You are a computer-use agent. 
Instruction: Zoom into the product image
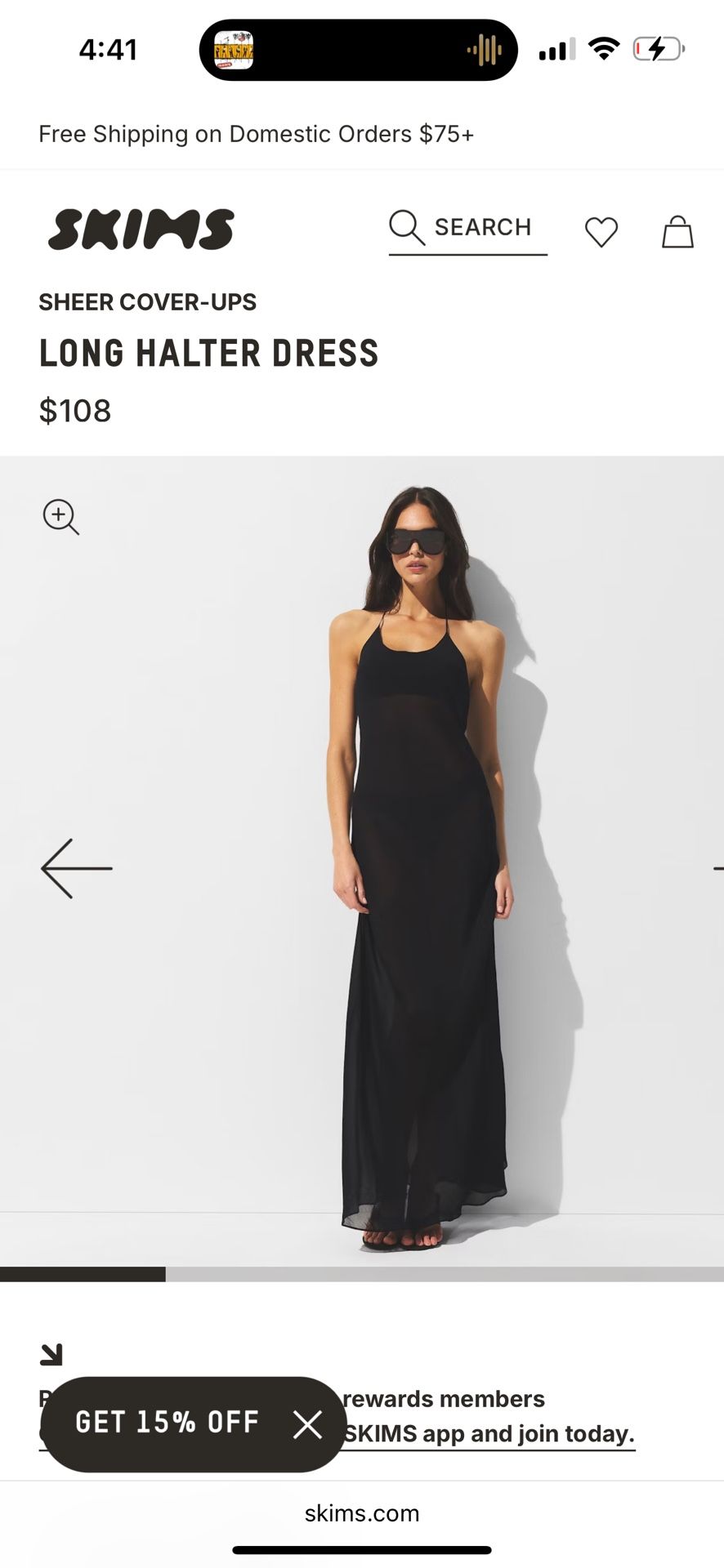pyautogui.click(x=61, y=517)
